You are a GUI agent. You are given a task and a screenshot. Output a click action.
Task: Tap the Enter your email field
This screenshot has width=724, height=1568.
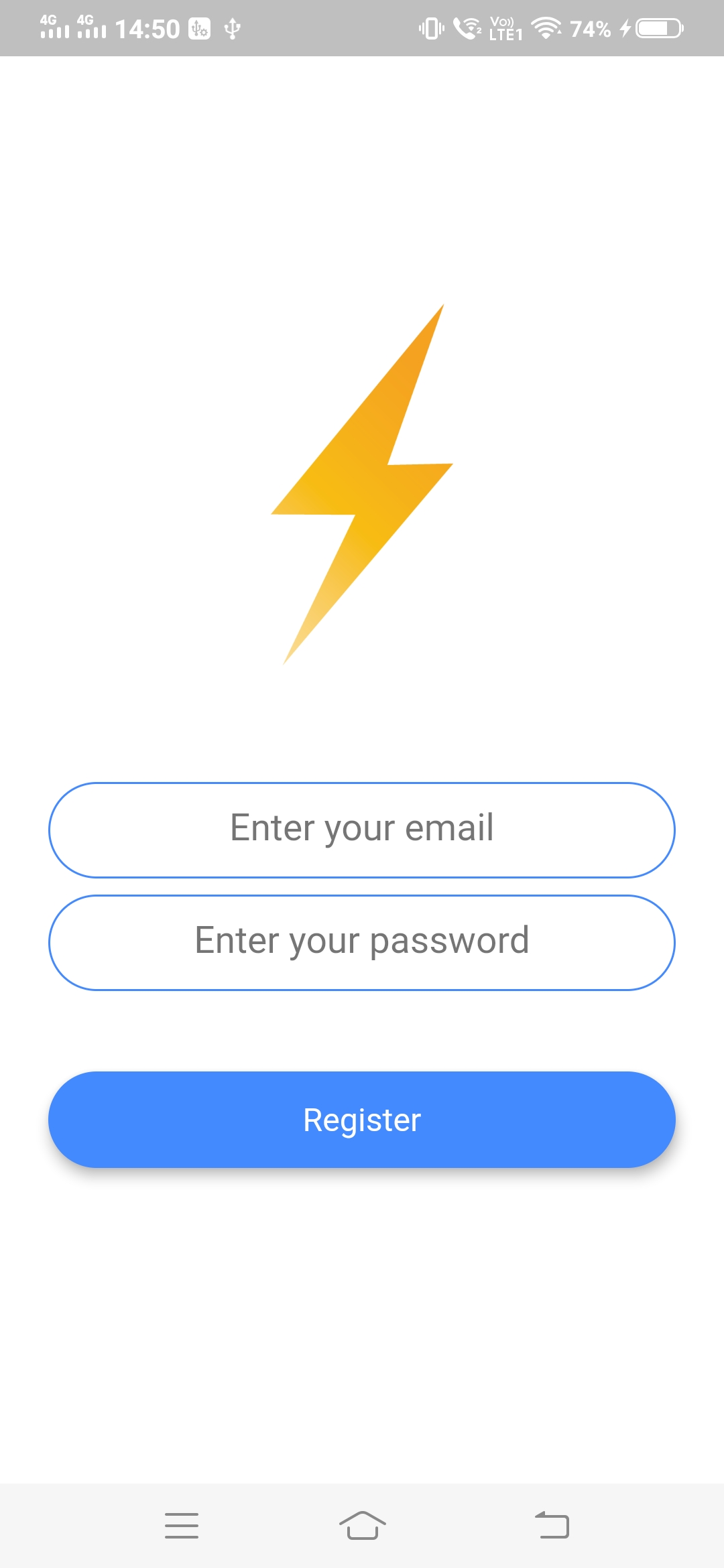(362, 830)
